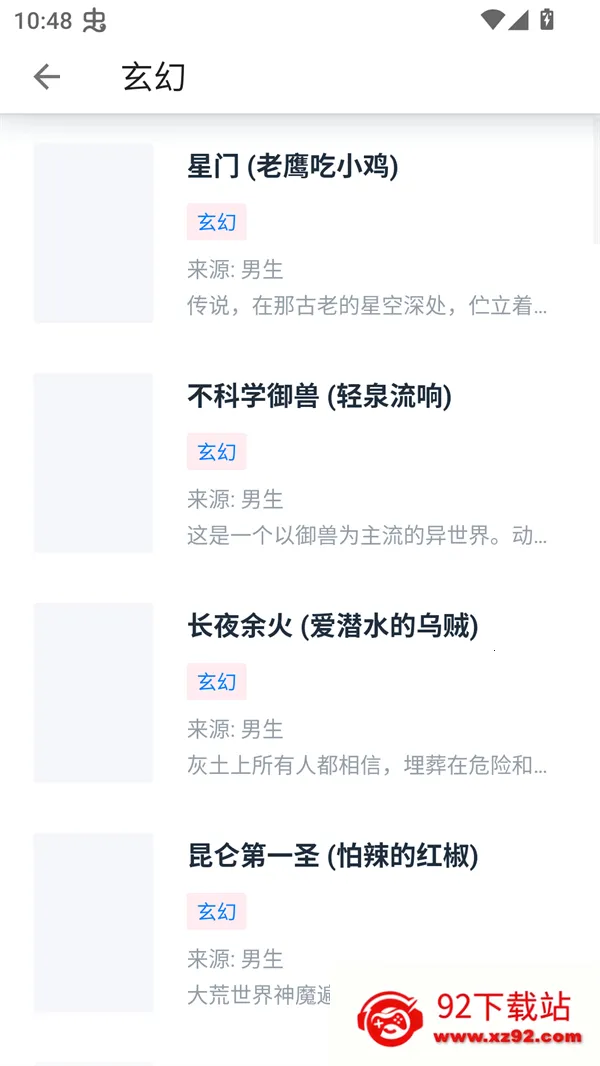Screen dimensions: 600x1066
Task: Open the book 昆仑第一圣
Action: [332, 856]
